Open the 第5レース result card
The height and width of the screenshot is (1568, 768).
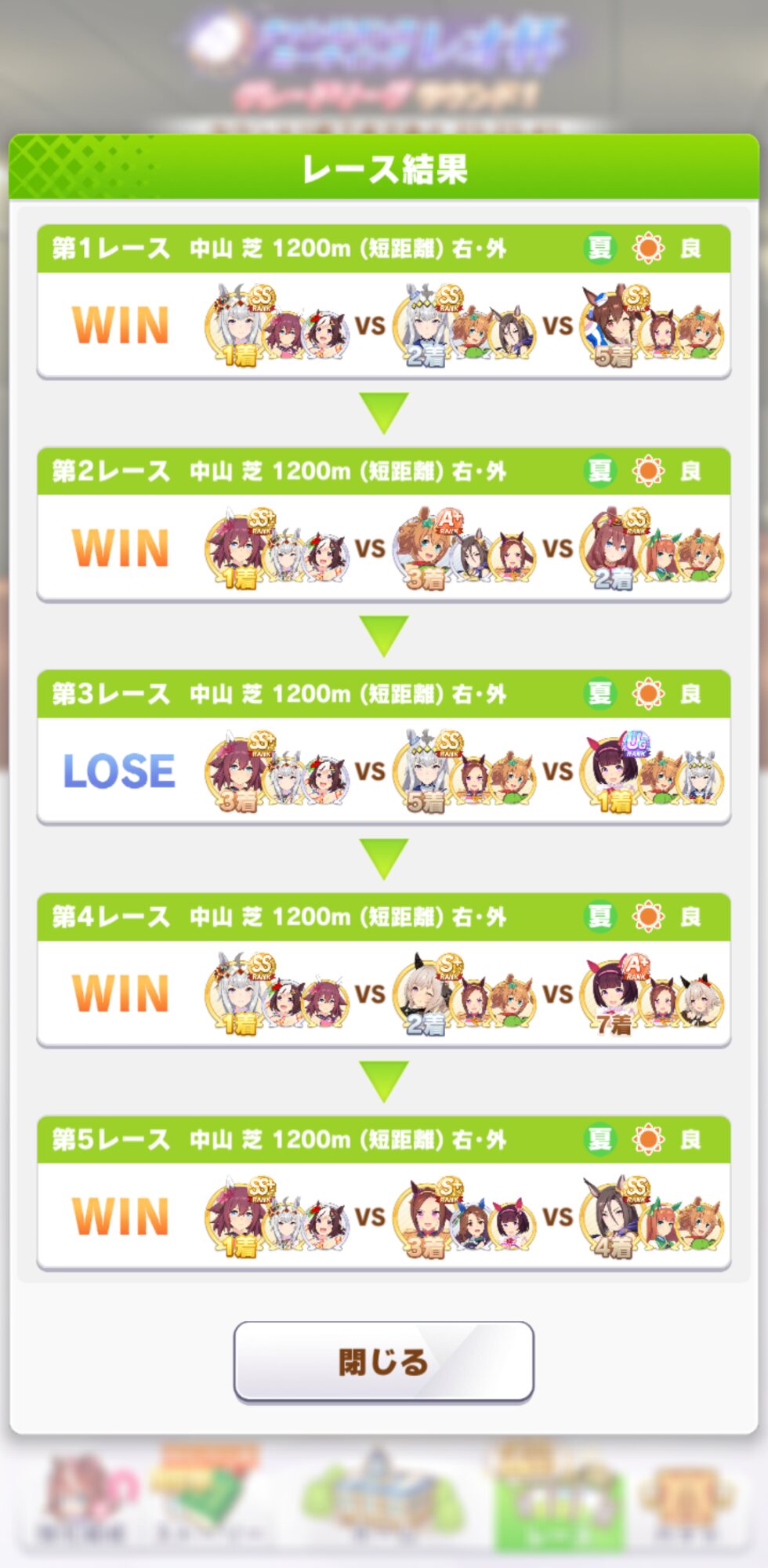383,1192
